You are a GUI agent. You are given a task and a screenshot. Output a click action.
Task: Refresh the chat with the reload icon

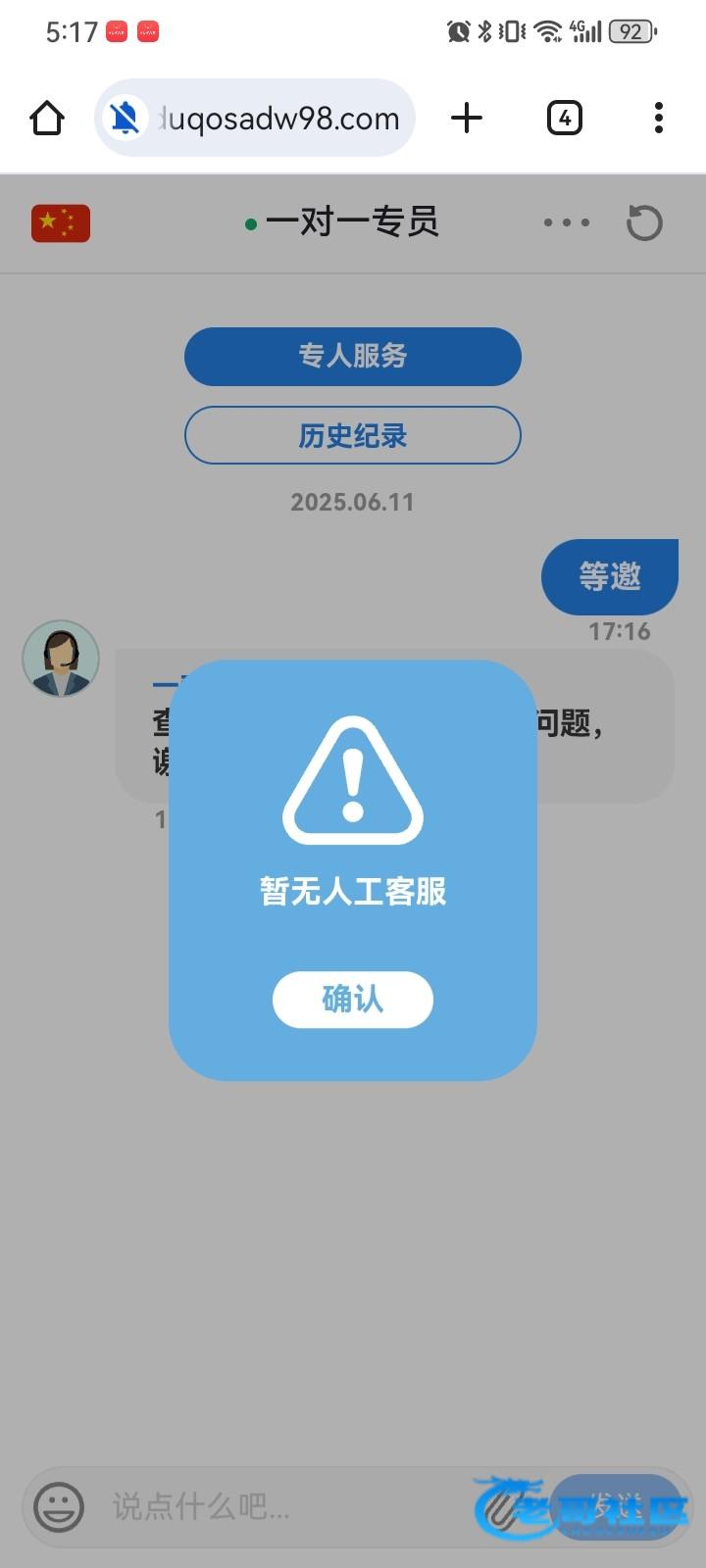pos(644,223)
